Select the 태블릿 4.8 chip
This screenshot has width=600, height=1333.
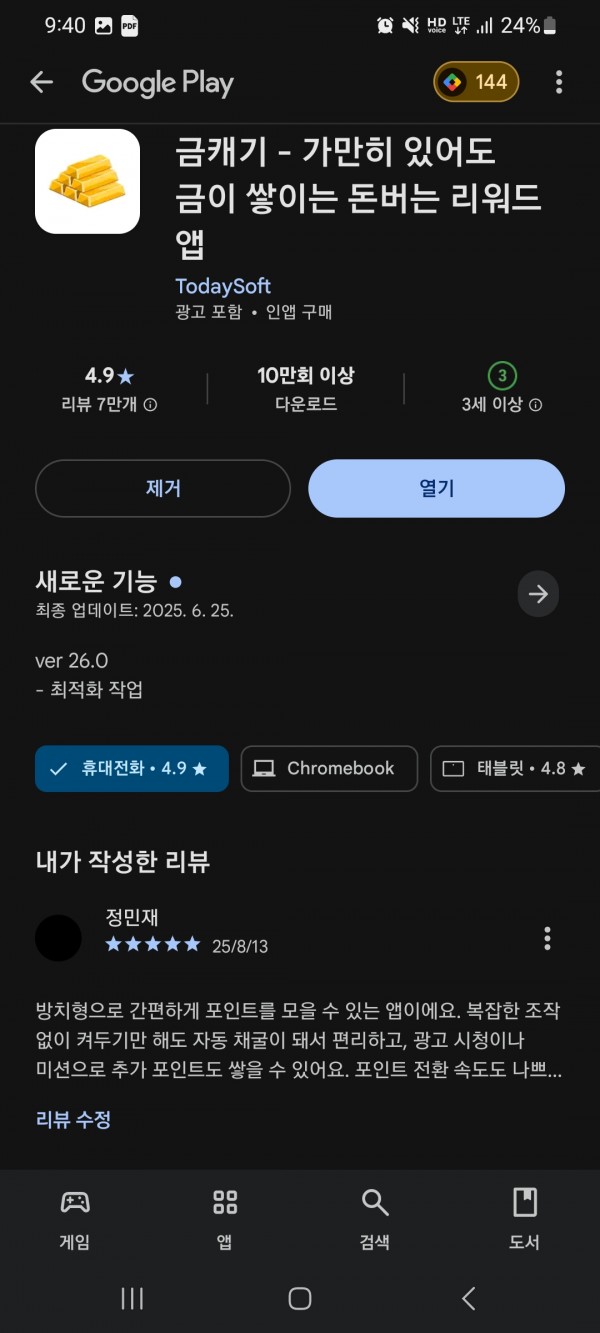515,768
